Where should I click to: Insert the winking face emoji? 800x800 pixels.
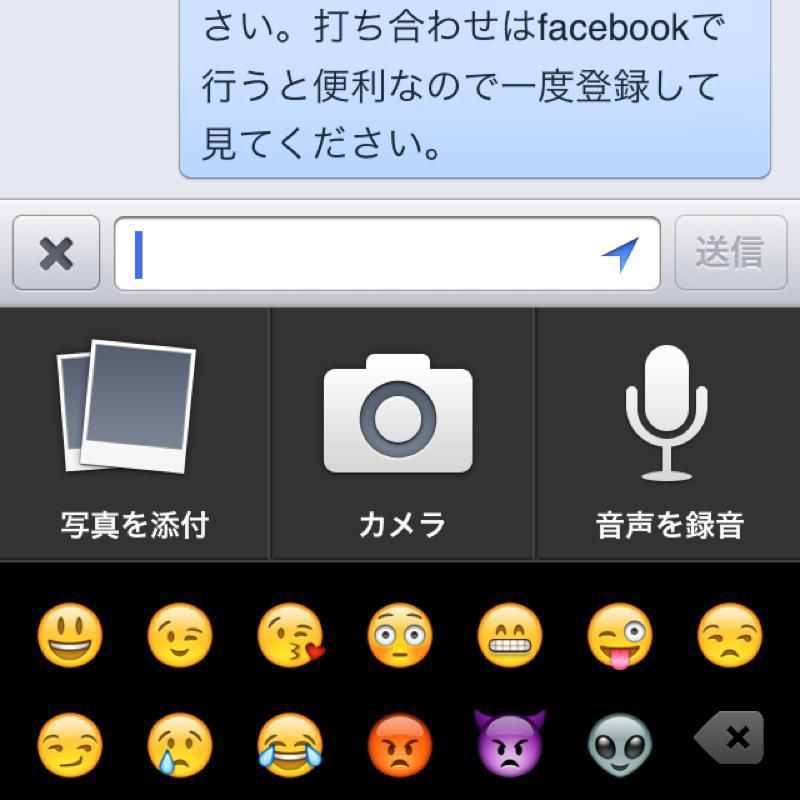[x=180, y=636]
